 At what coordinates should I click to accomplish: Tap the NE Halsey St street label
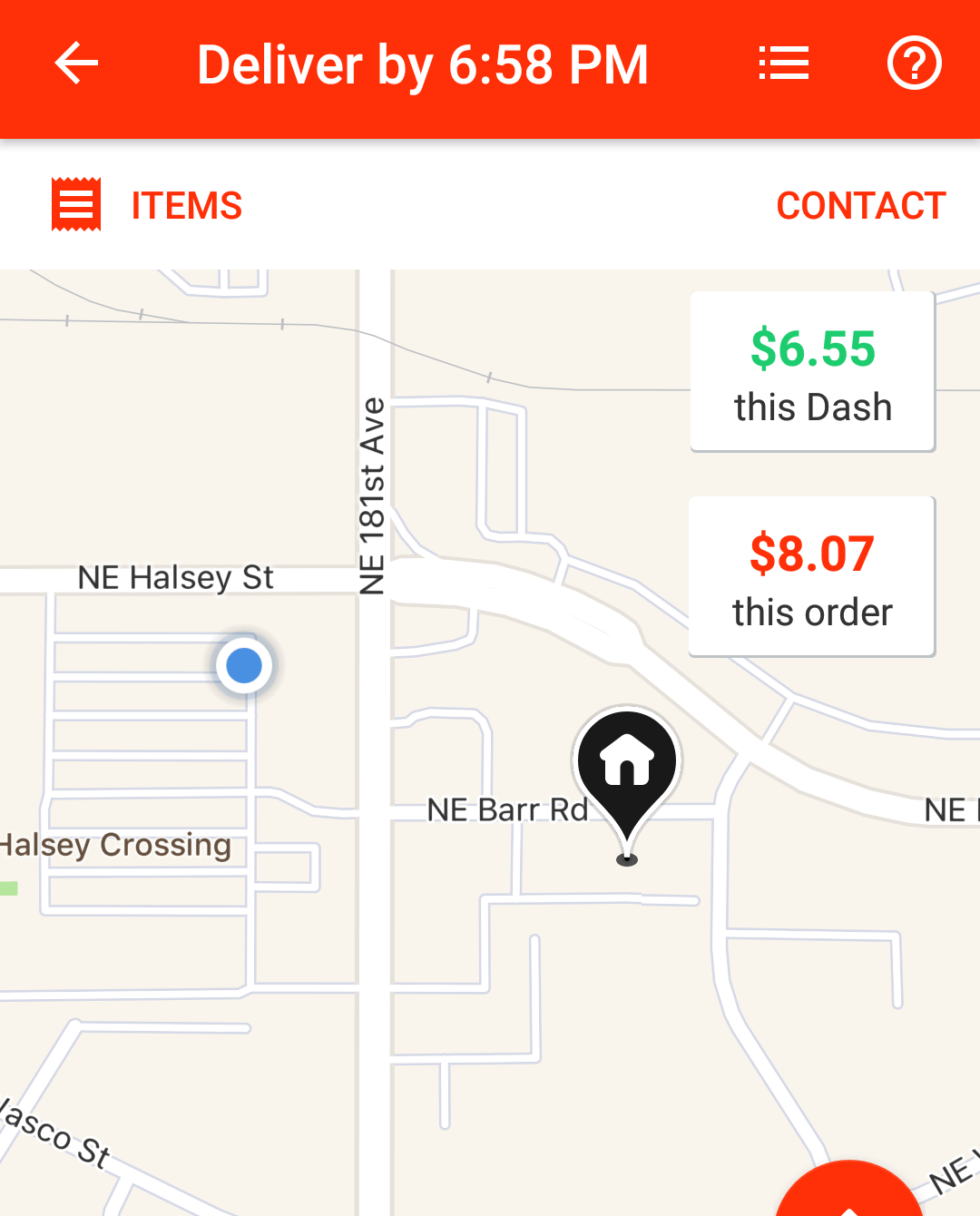[x=175, y=577]
